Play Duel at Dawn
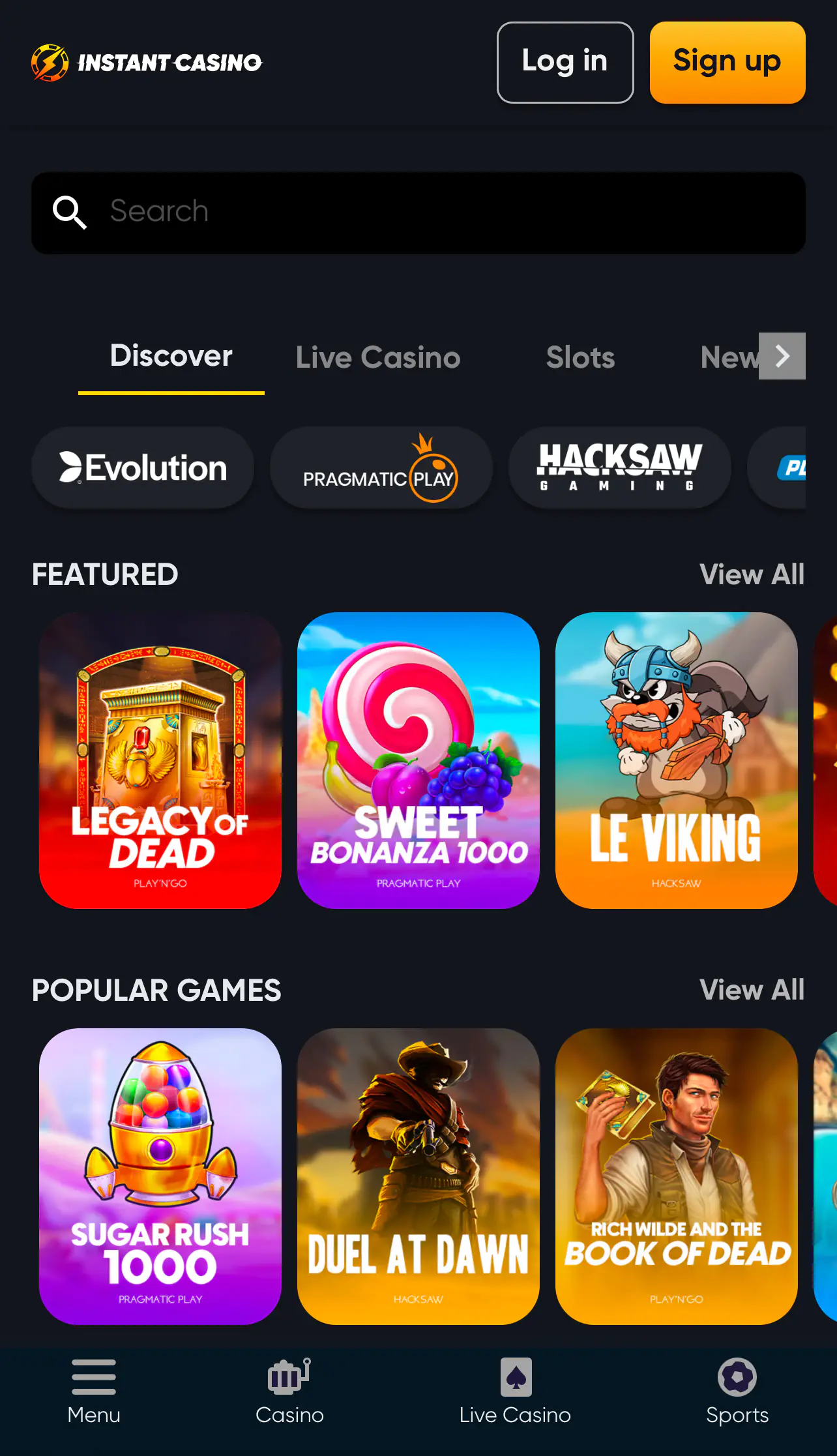This screenshot has height=1456, width=837. pos(419,1176)
